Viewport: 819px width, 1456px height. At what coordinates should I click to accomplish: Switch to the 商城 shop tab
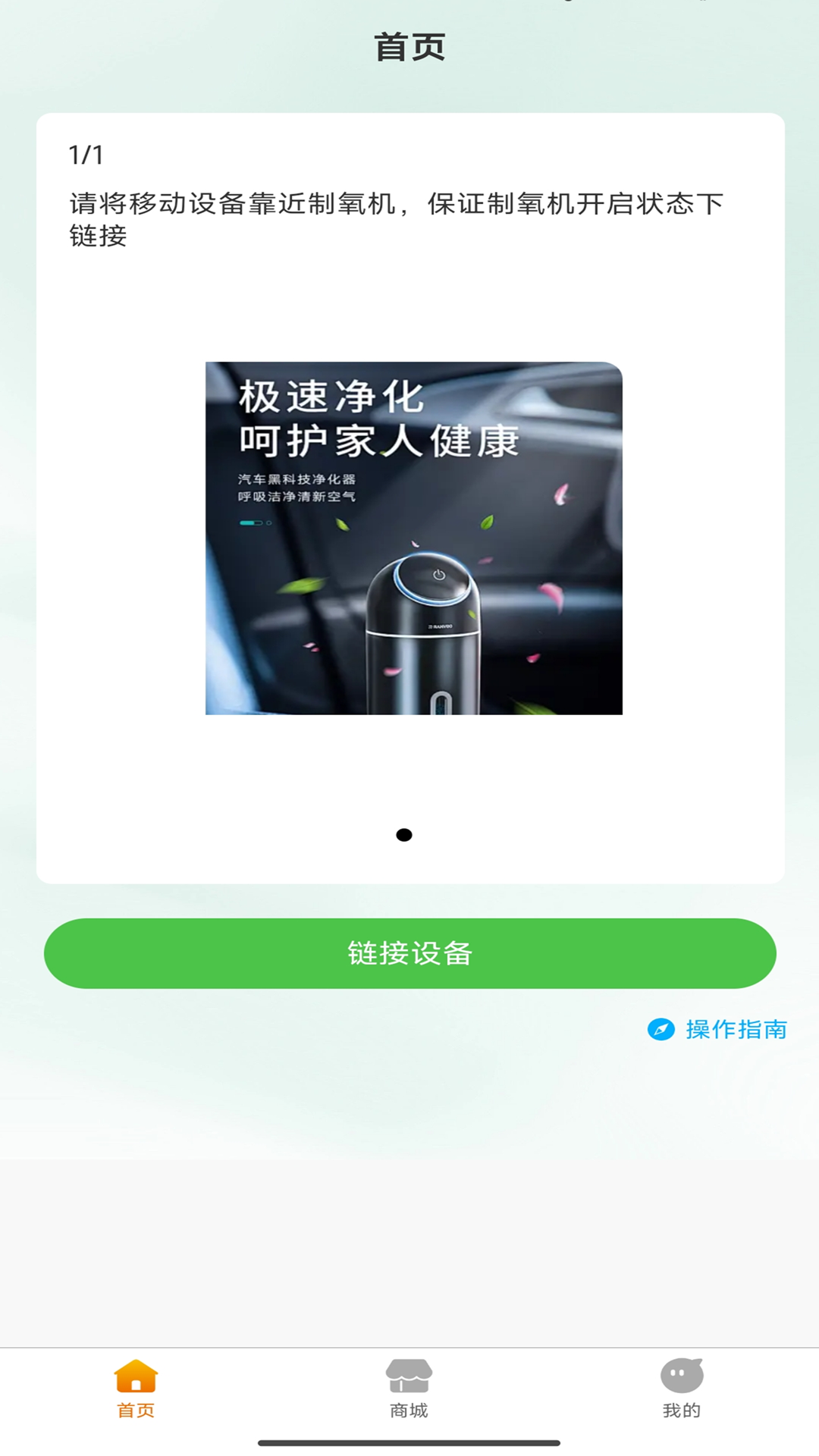(x=409, y=1389)
